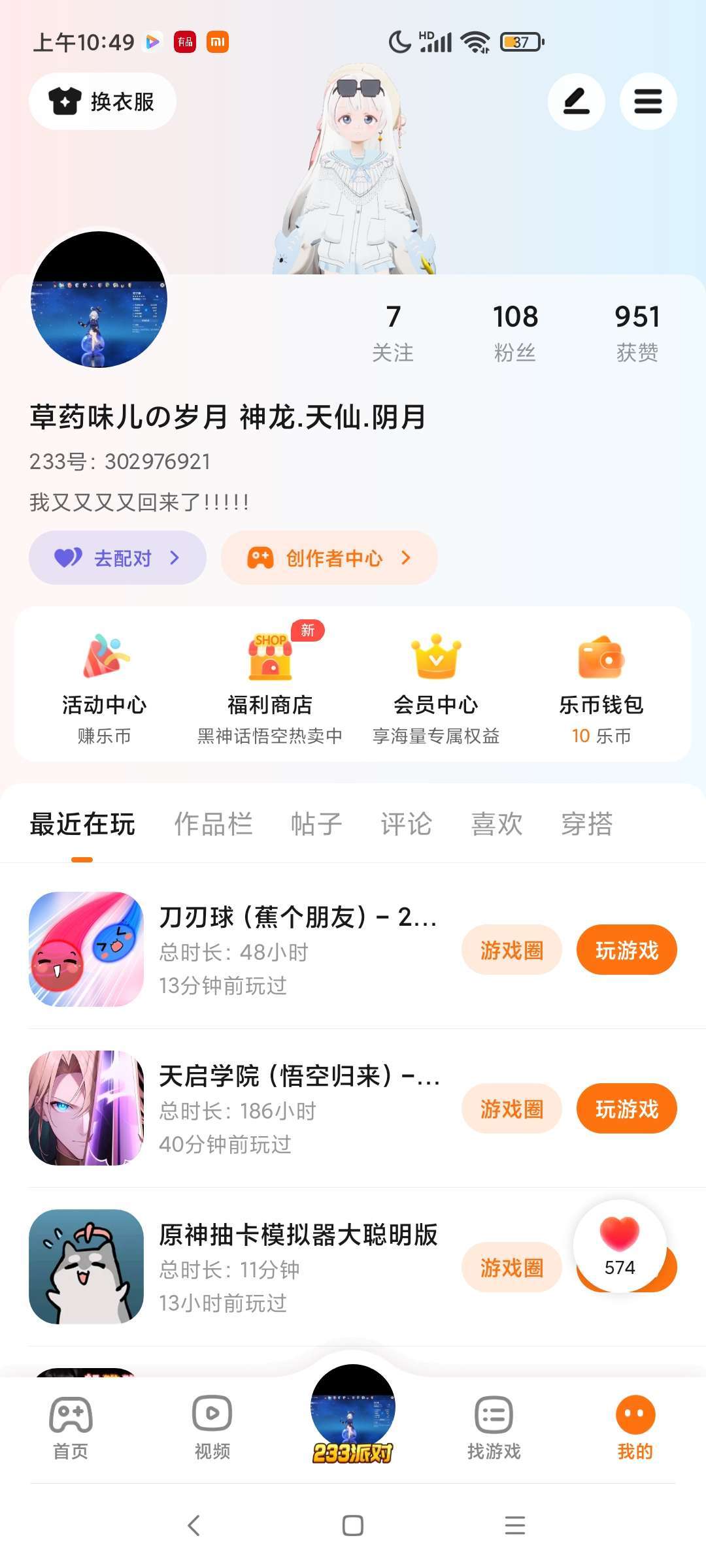Switch to the 帖子 tab
This screenshot has width=706, height=1568.
(x=316, y=824)
